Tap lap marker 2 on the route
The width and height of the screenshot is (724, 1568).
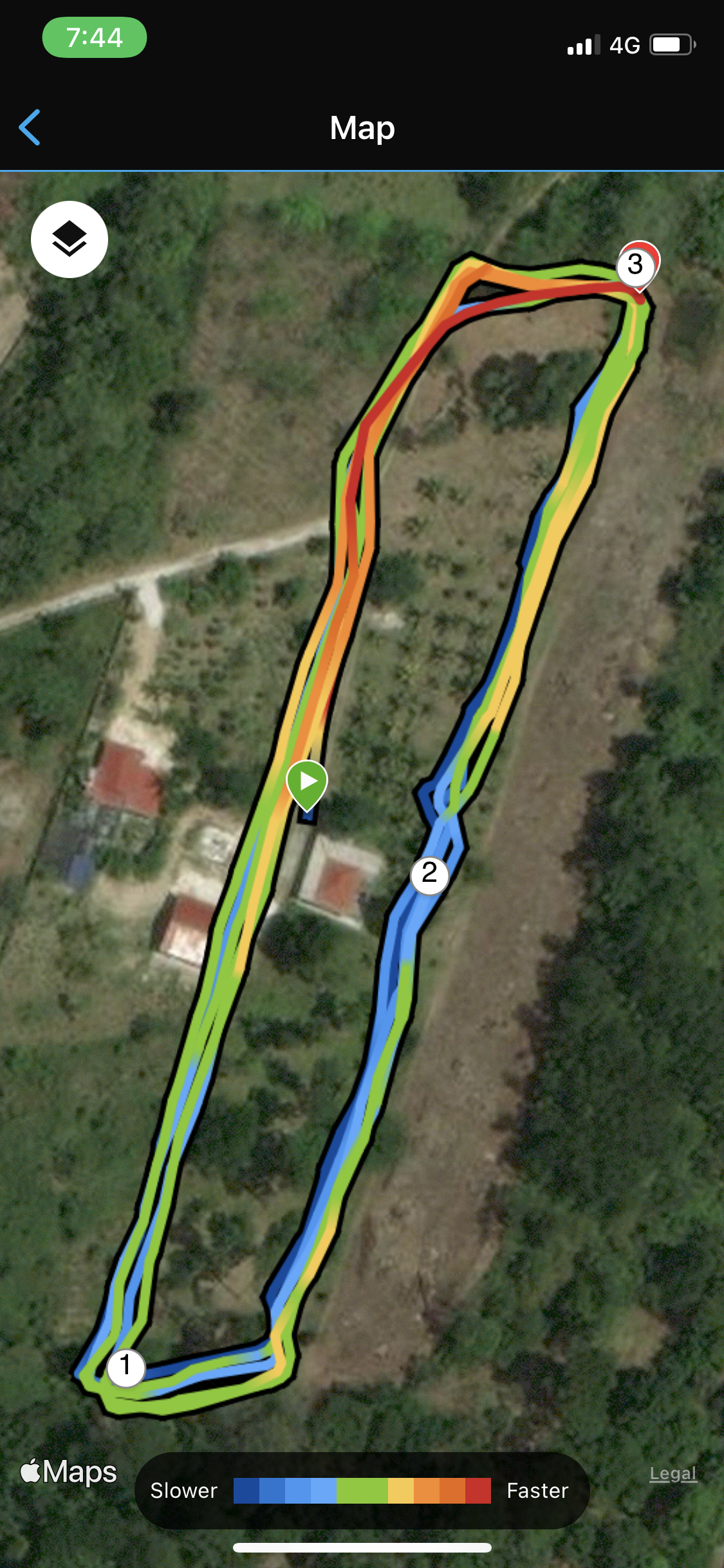click(x=429, y=874)
